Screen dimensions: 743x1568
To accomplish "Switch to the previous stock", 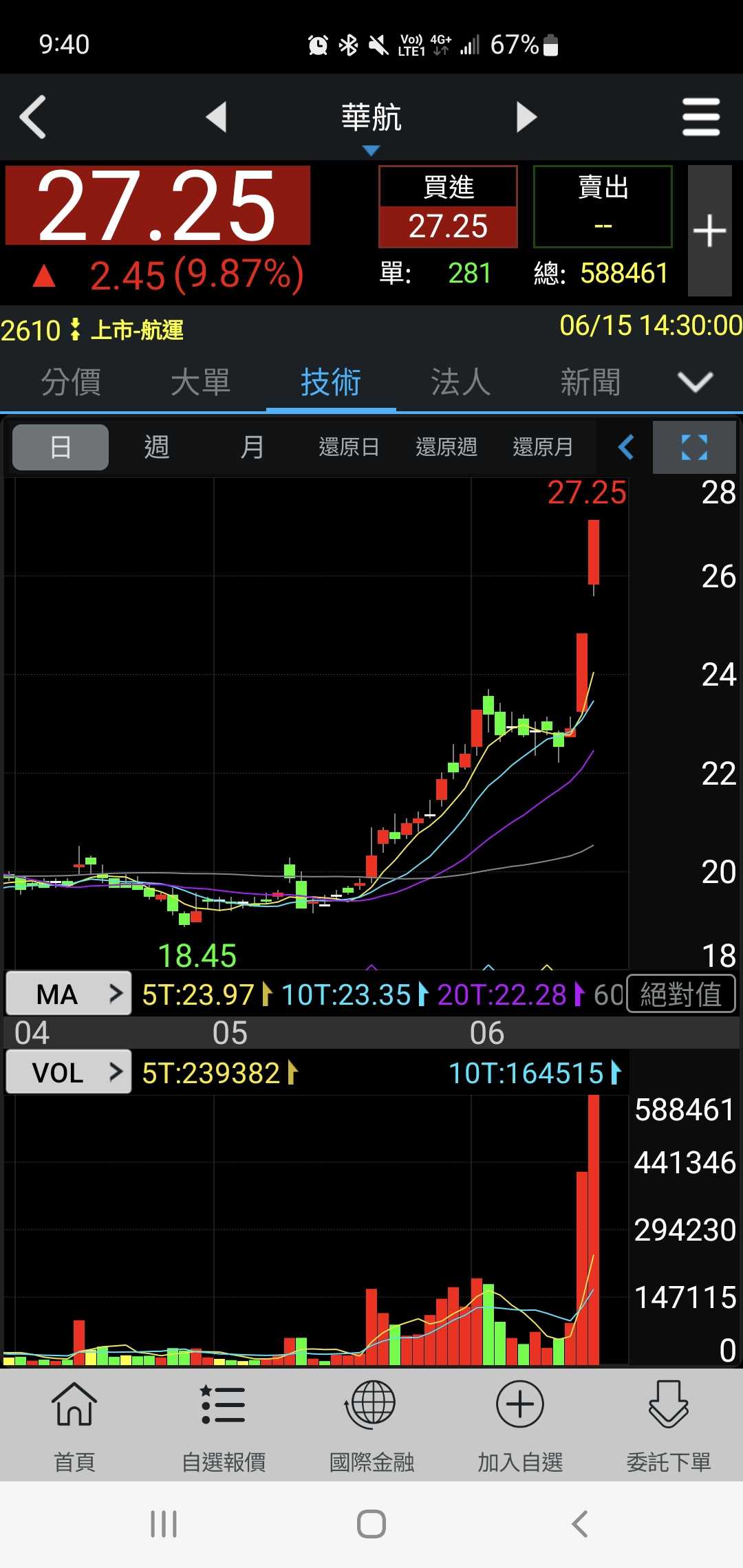I will click(x=217, y=117).
